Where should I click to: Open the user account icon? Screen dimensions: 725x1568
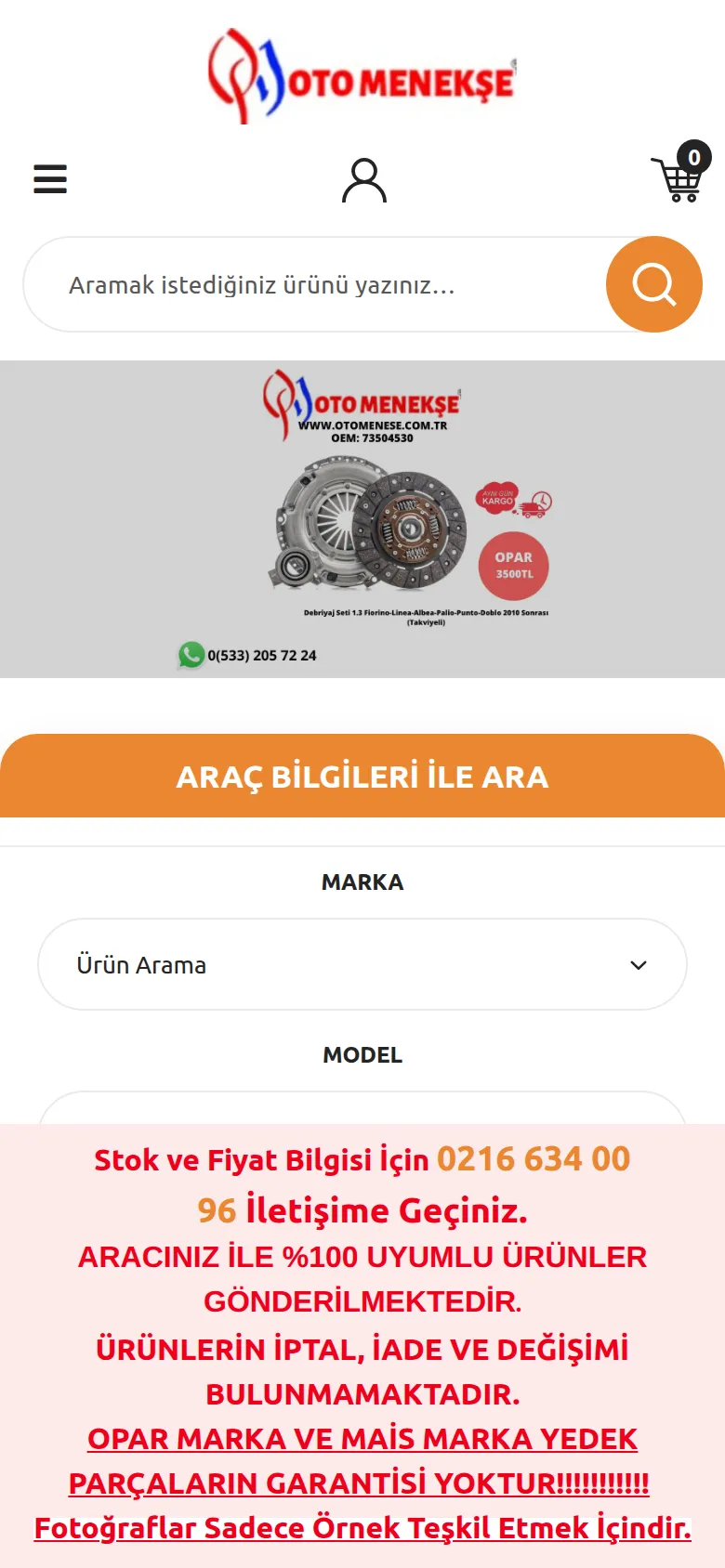point(363,180)
